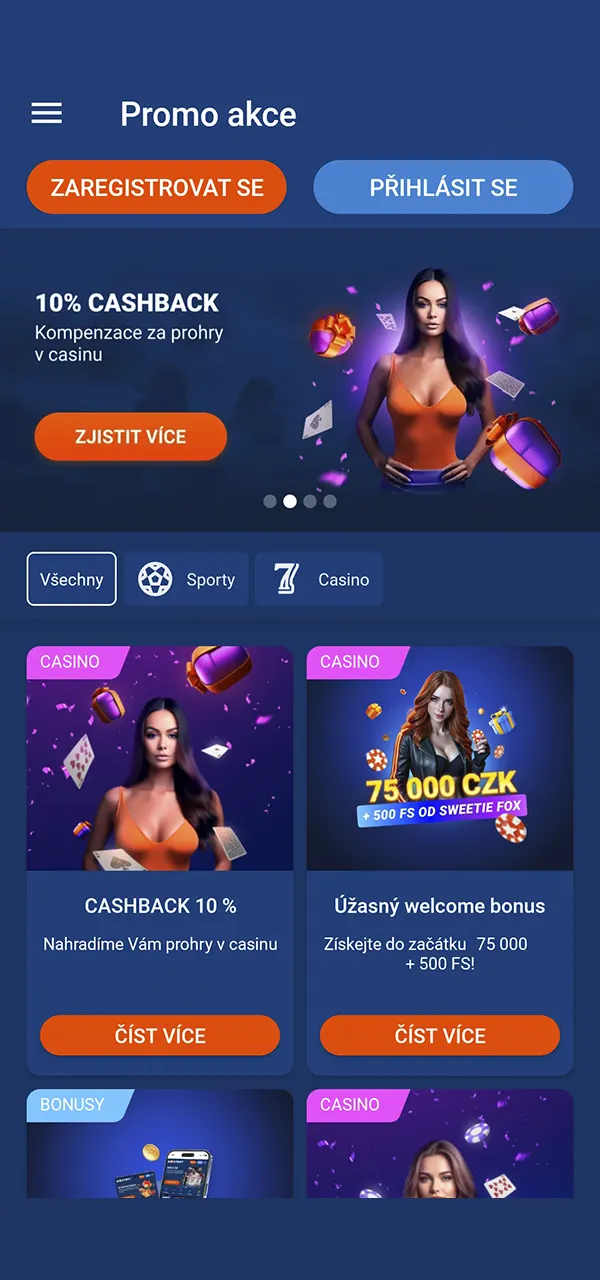The height and width of the screenshot is (1280, 600).
Task: Open the hamburger menu
Action: (47, 114)
